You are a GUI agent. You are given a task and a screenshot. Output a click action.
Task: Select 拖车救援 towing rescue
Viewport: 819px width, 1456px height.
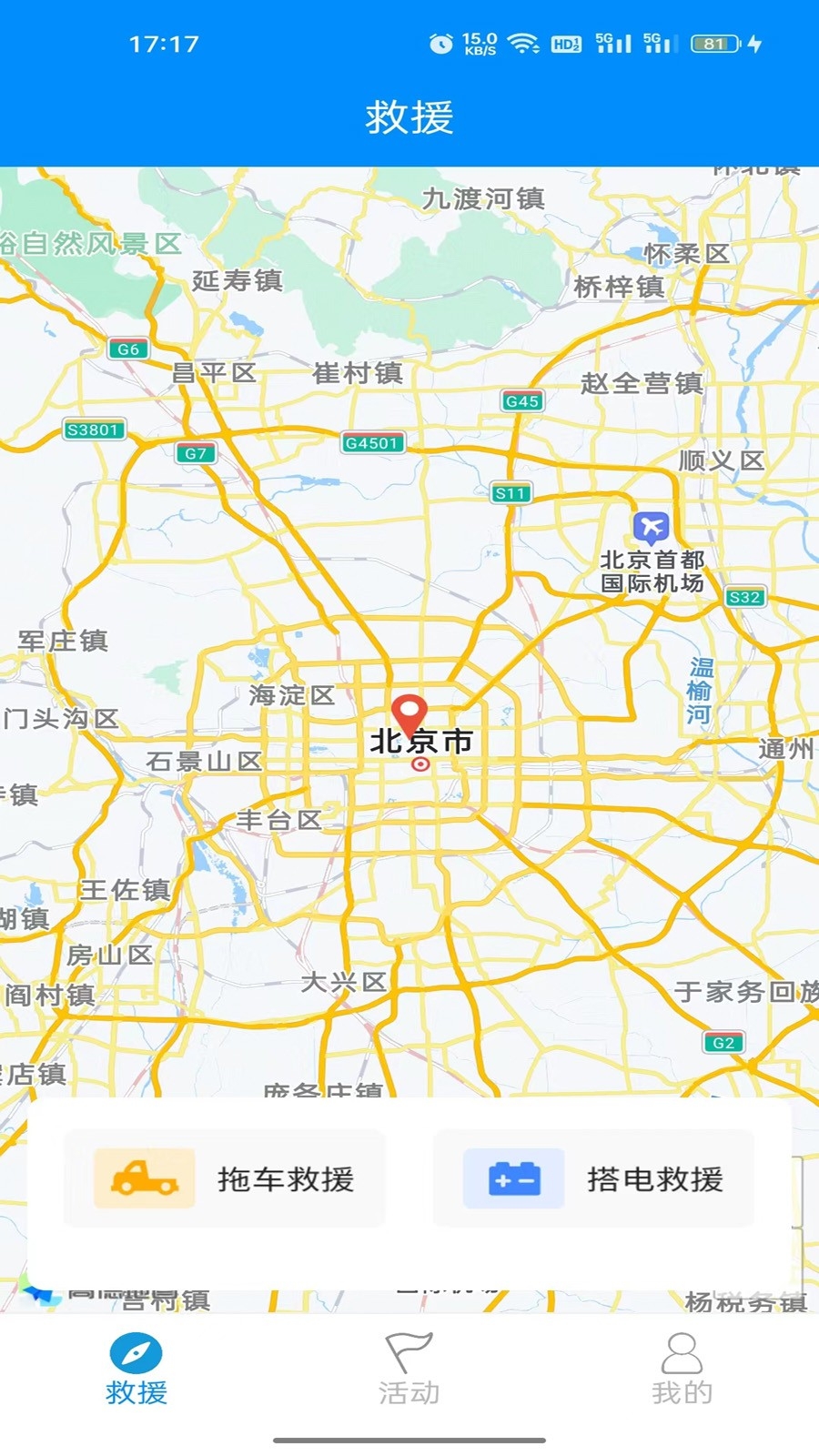coord(225,1178)
